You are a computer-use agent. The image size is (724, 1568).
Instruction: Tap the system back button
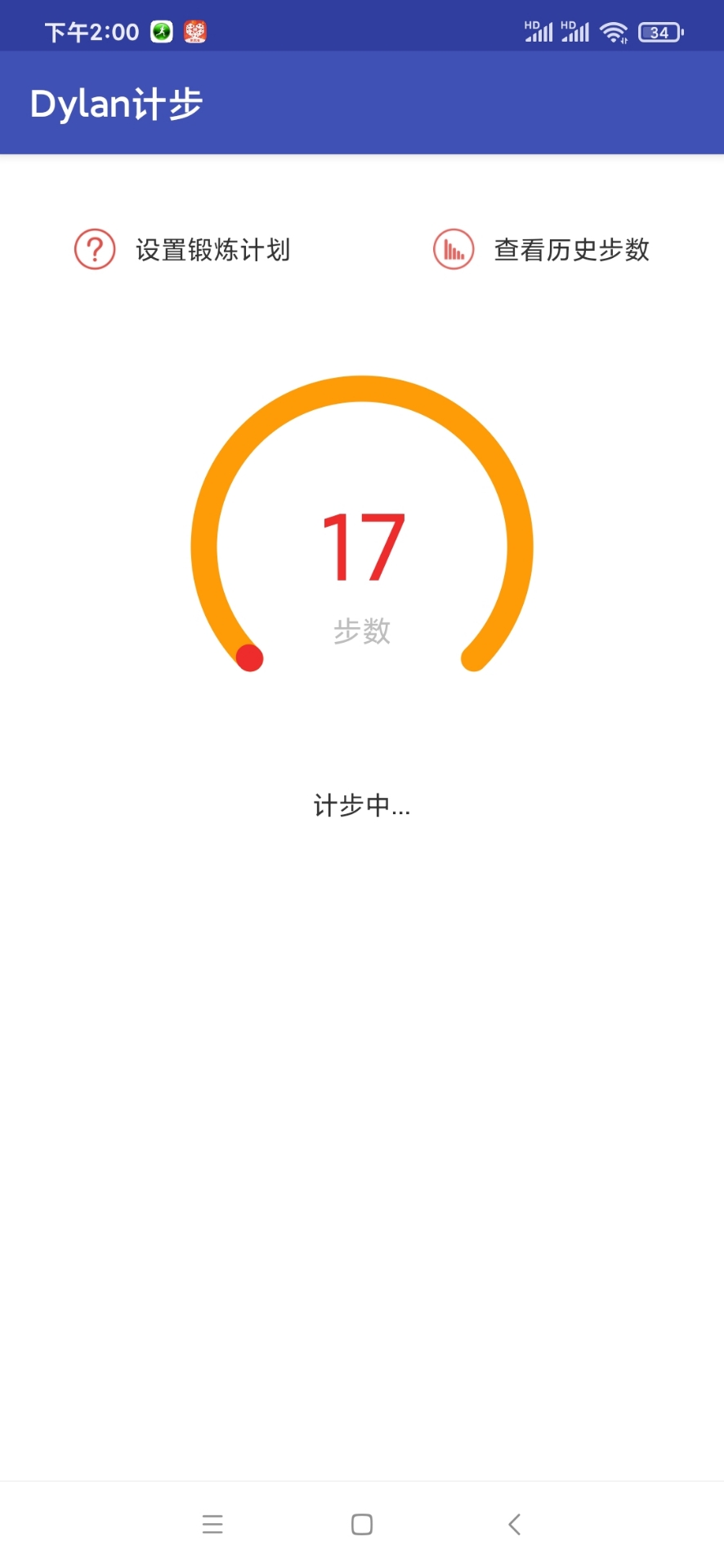coord(514,1524)
